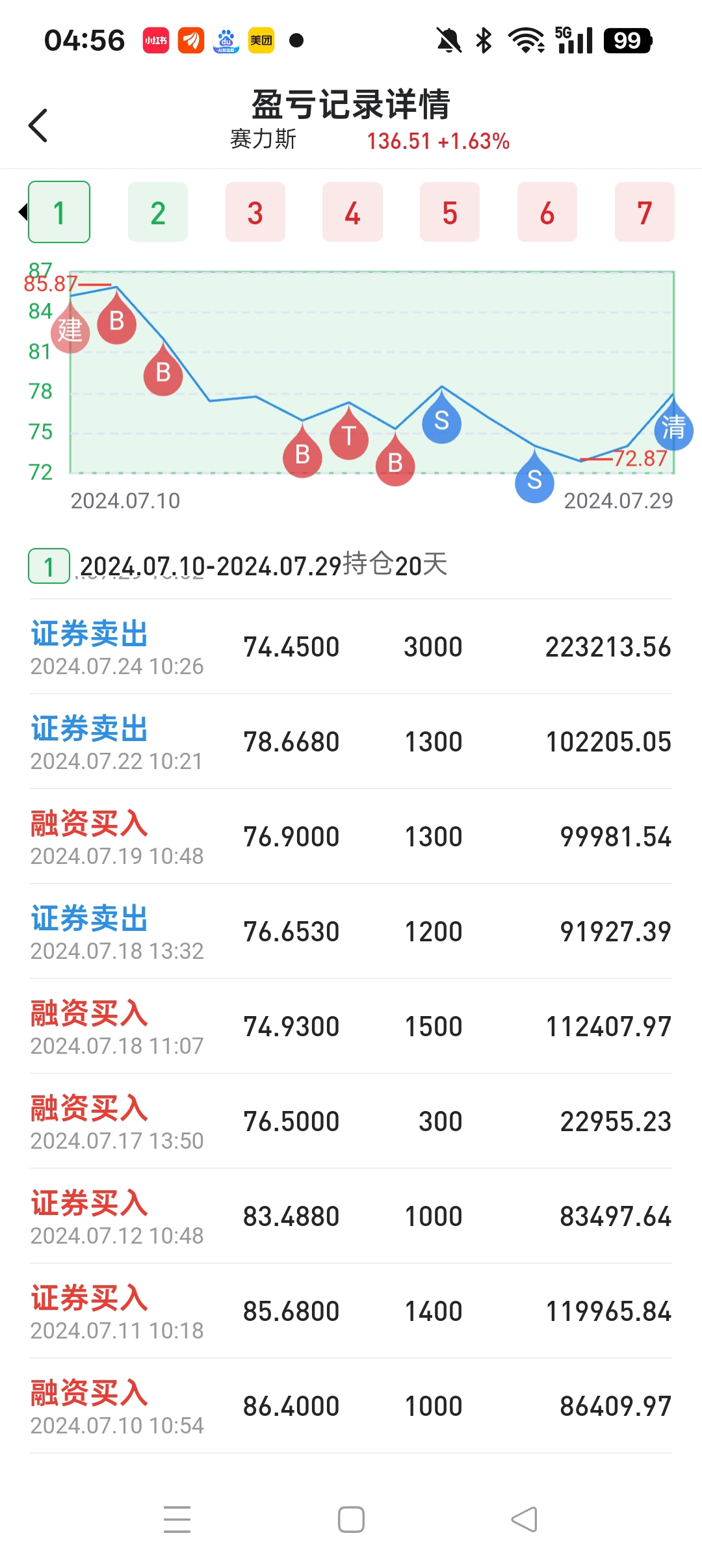Switch to record tab 3
The height and width of the screenshot is (1568, 702).
[255, 212]
